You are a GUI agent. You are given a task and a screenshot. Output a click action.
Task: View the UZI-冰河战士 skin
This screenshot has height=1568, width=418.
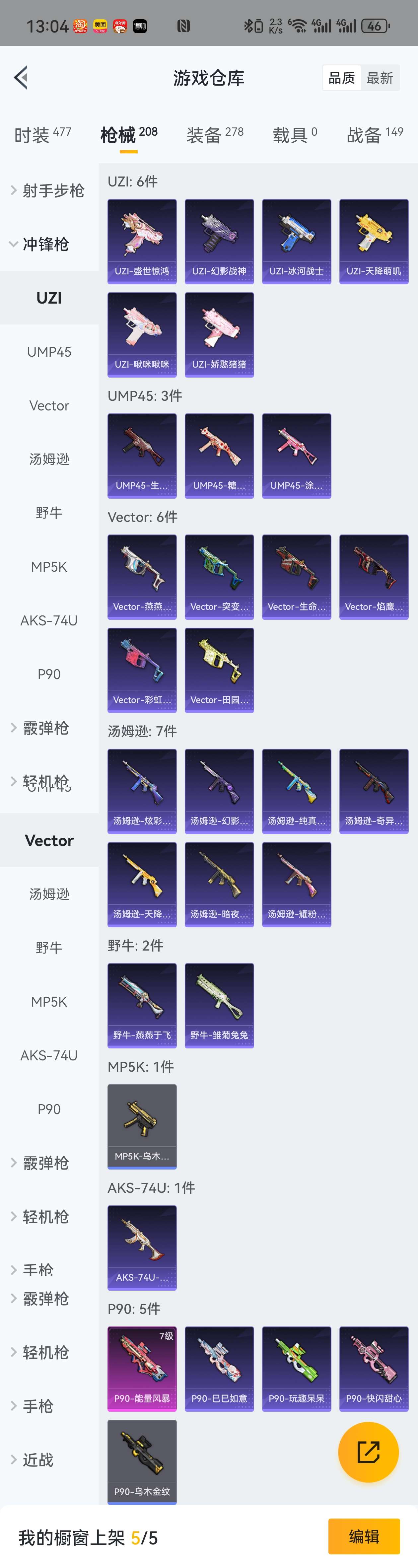tap(296, 241)
